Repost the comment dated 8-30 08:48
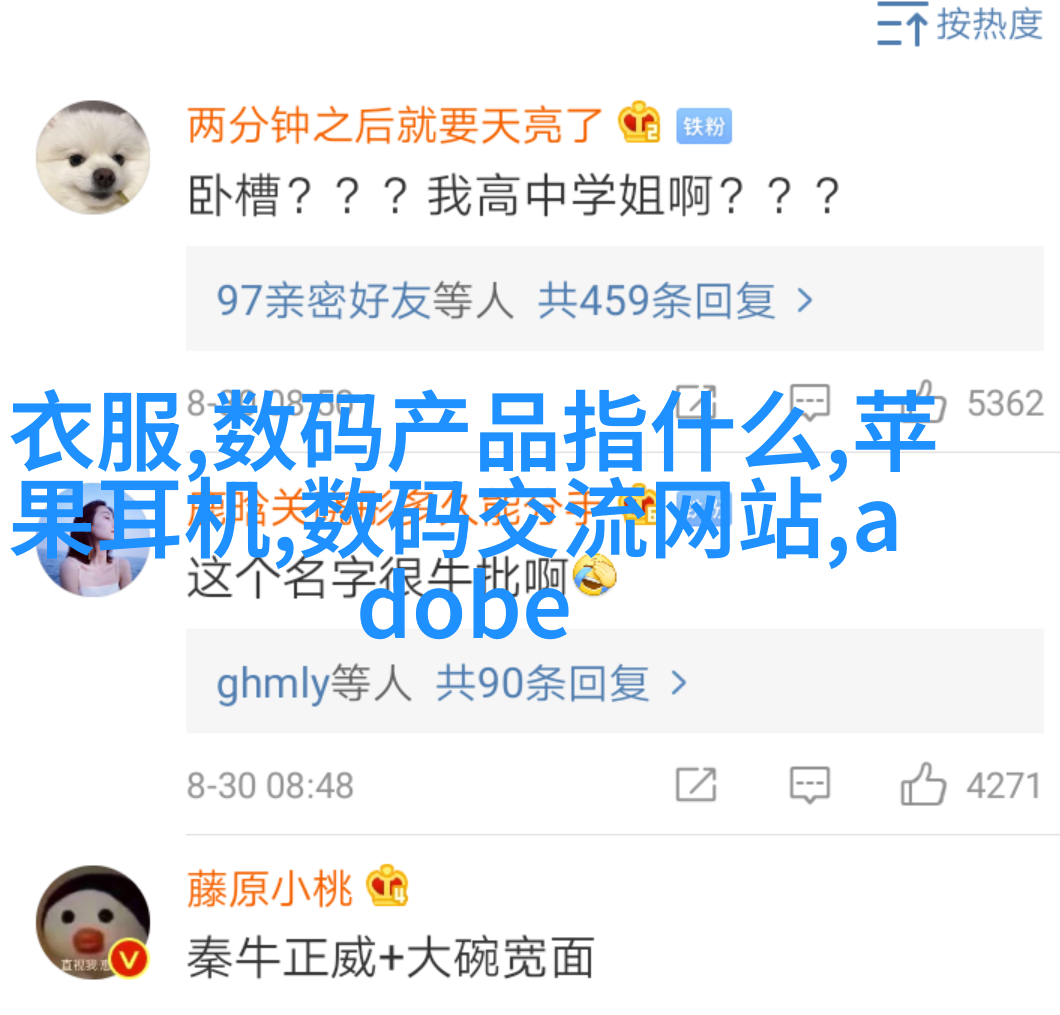The image size is (1060, 1015). click(696, 785)
